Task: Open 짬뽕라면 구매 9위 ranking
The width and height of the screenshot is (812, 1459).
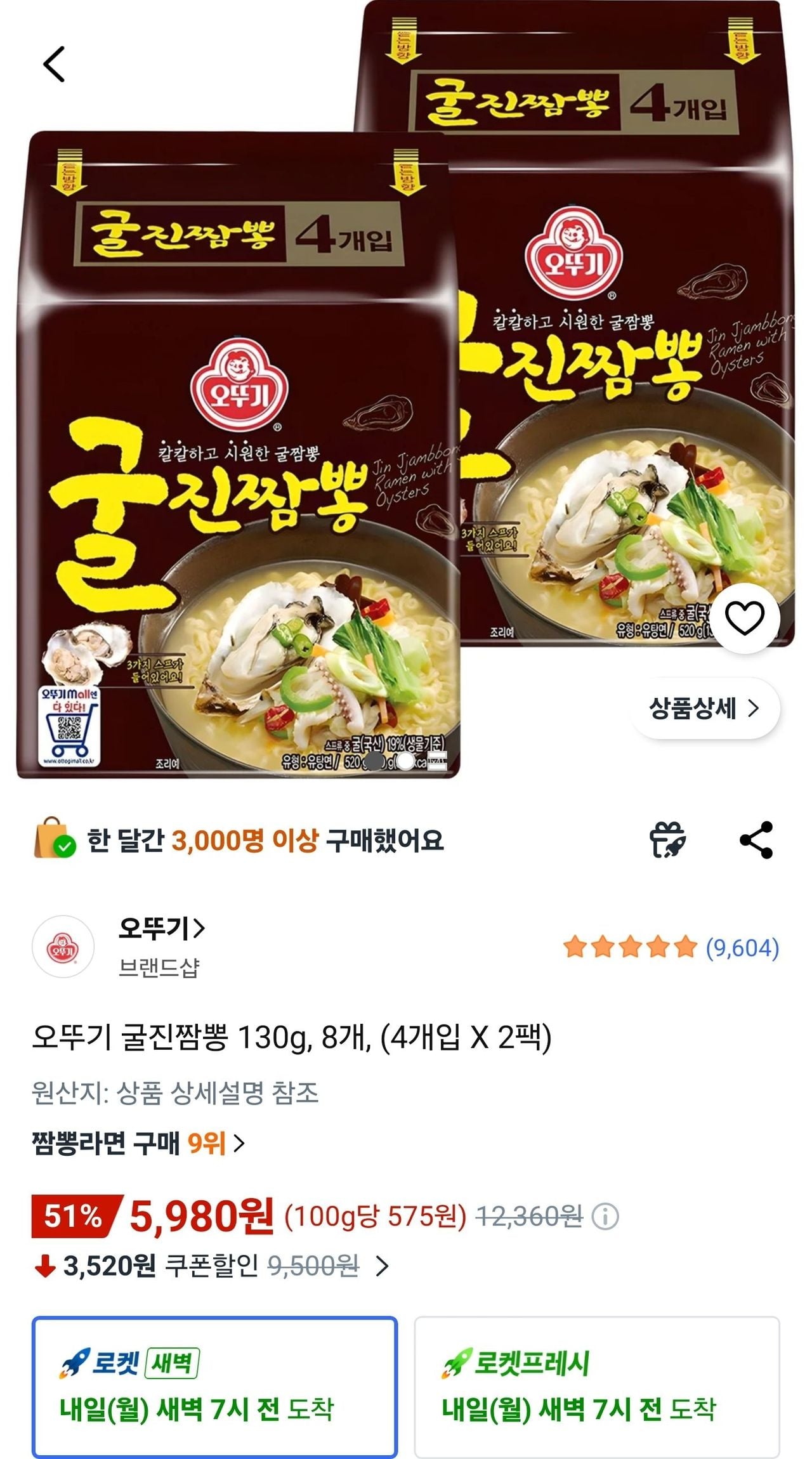Action: 138,1143
